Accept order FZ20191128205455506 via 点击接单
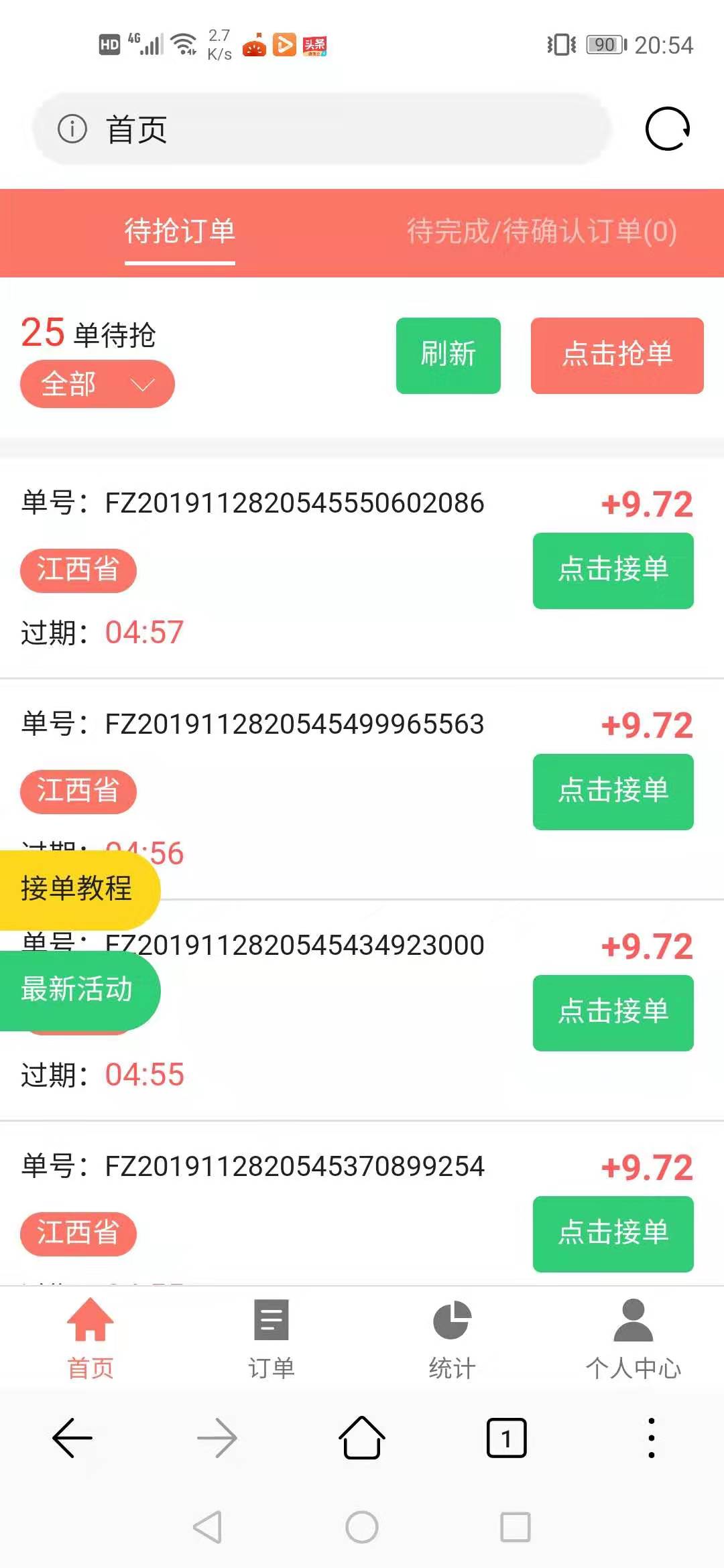This screenshot has width=724, height=1568. (612, 570)
